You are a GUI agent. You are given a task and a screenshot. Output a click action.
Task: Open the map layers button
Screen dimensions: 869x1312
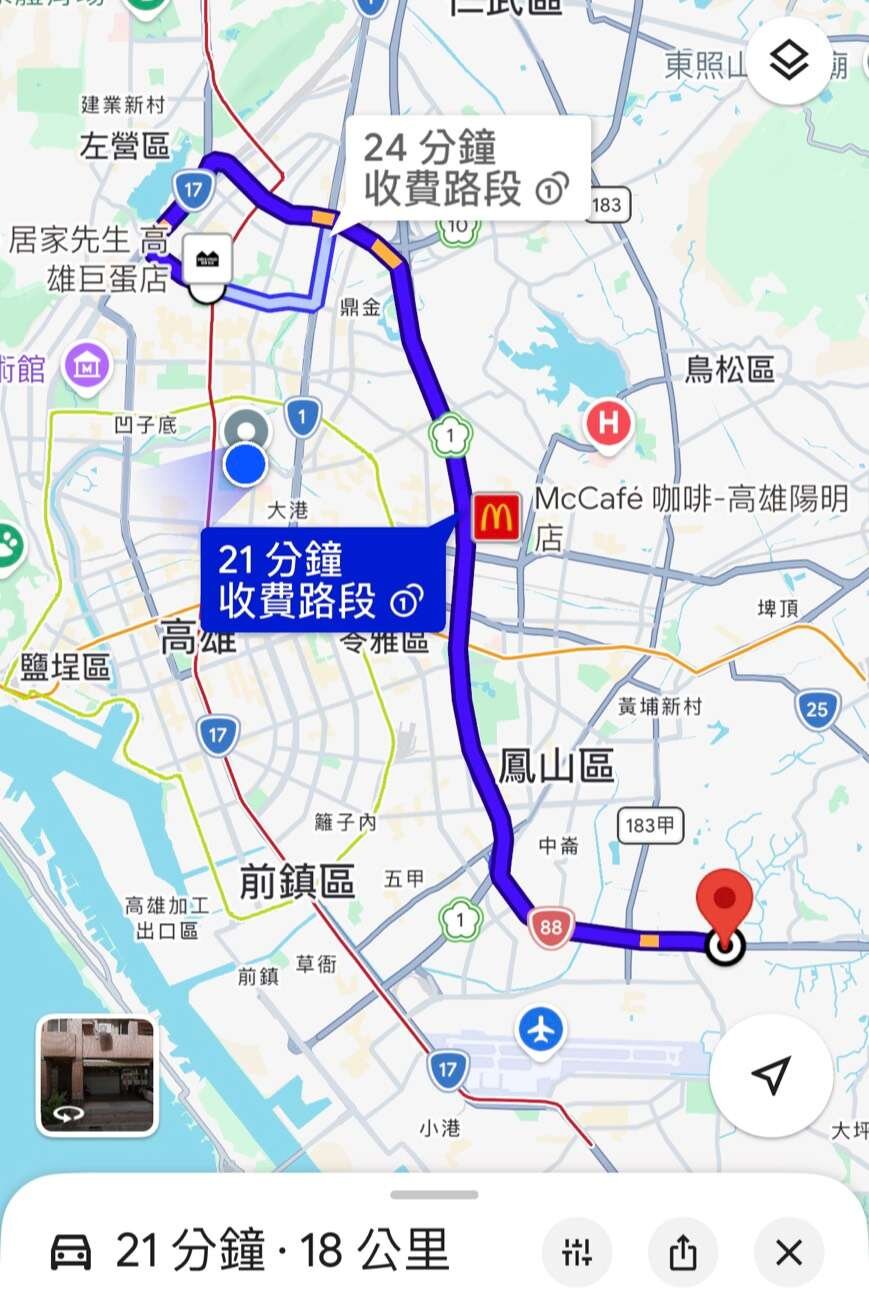[789, 61]
